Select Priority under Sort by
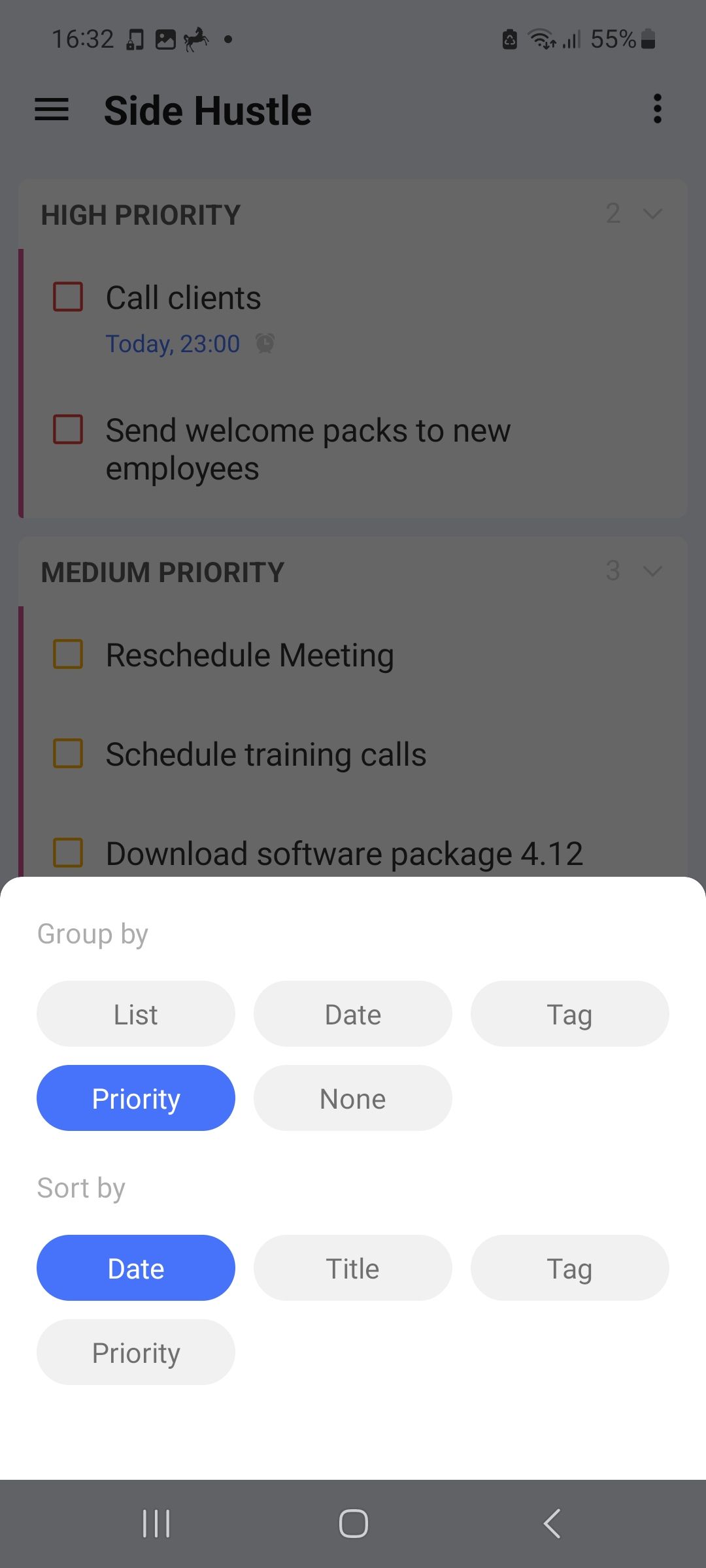Image resolution: width=706 pixels, height=1568 pixels. point(135,1352)
